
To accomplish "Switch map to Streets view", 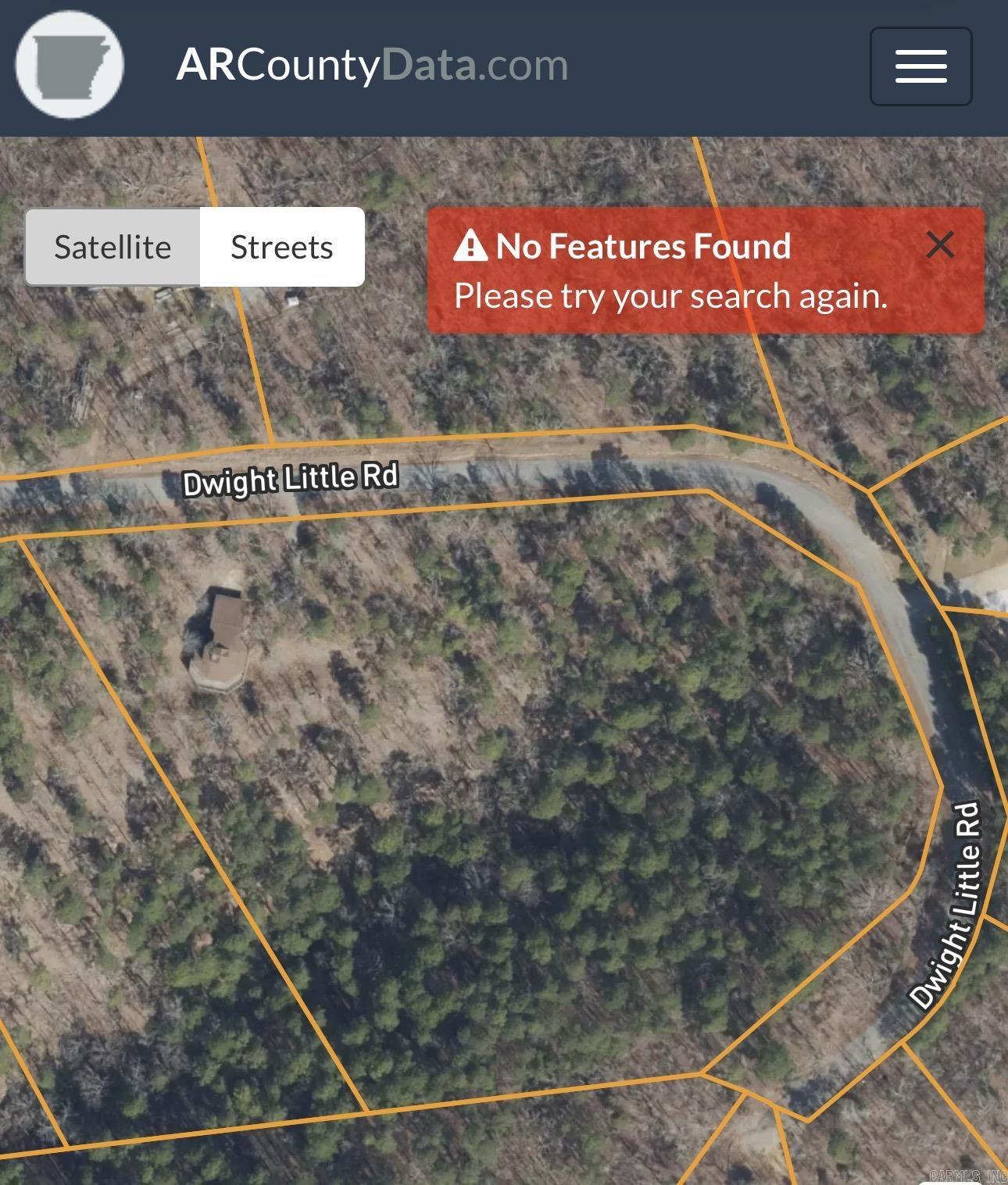I will pyautogui.click(x=282, y=247).
